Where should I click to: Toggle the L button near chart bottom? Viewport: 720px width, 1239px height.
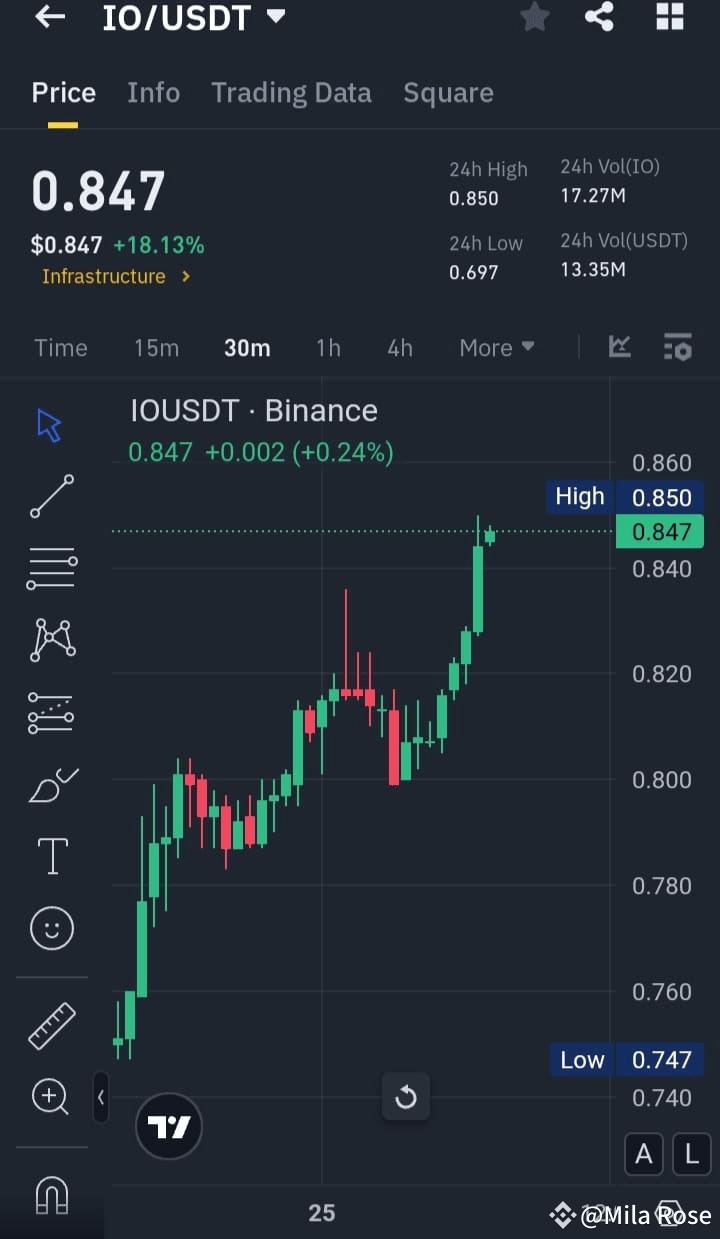click(691, 1154)
